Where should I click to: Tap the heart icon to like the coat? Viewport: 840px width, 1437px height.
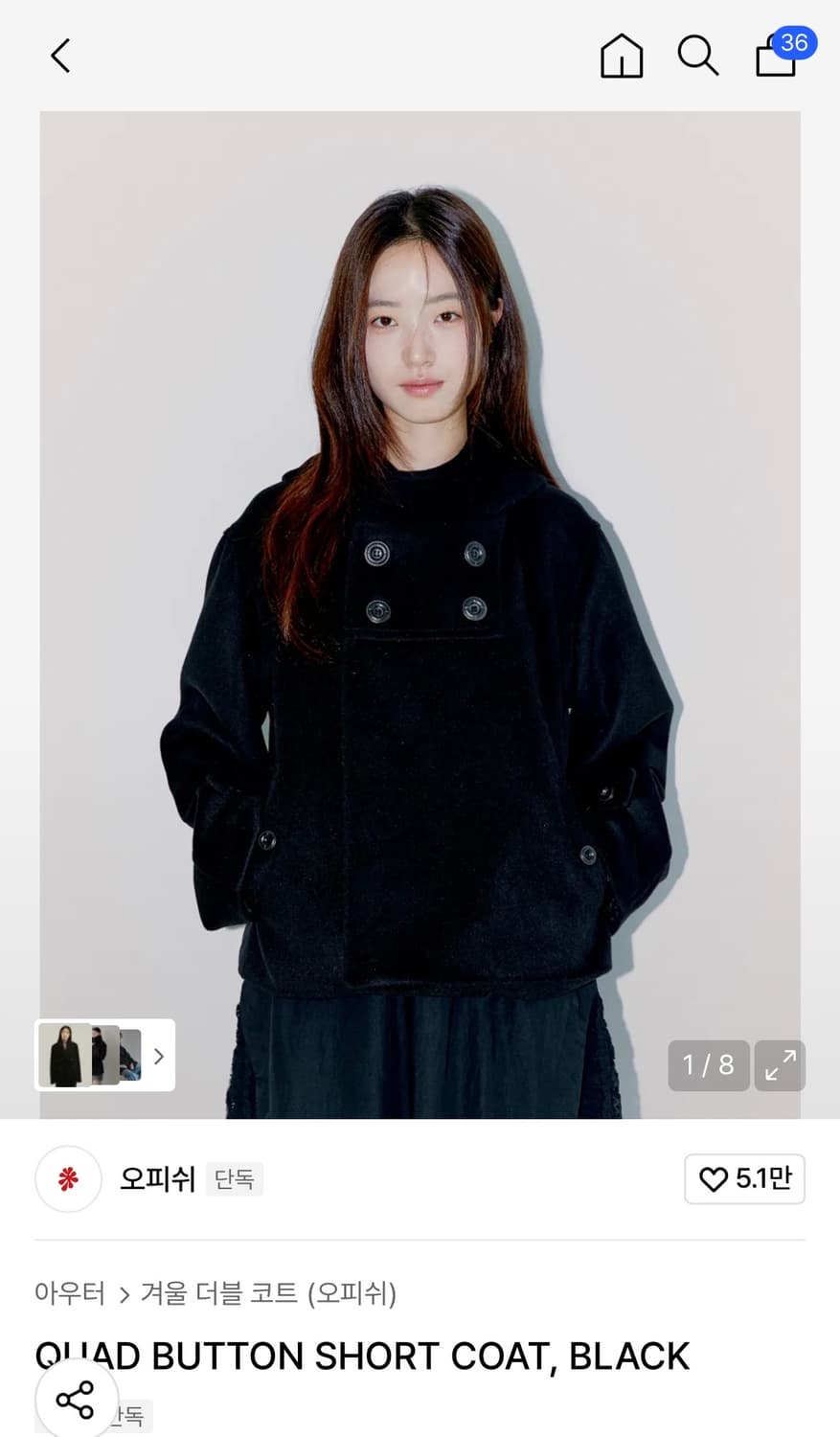tap(713, 1179)
